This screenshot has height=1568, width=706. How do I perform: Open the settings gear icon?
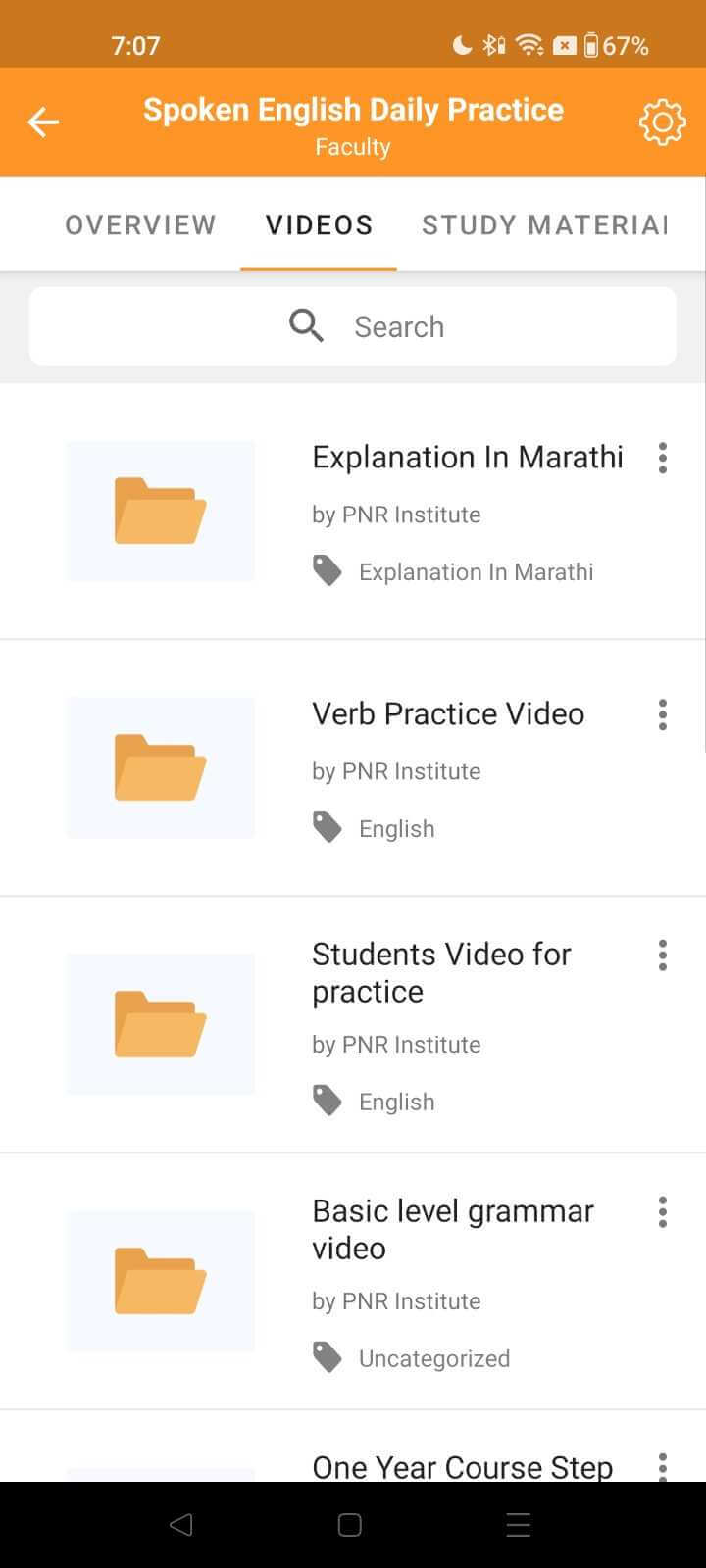click(662, 122)
